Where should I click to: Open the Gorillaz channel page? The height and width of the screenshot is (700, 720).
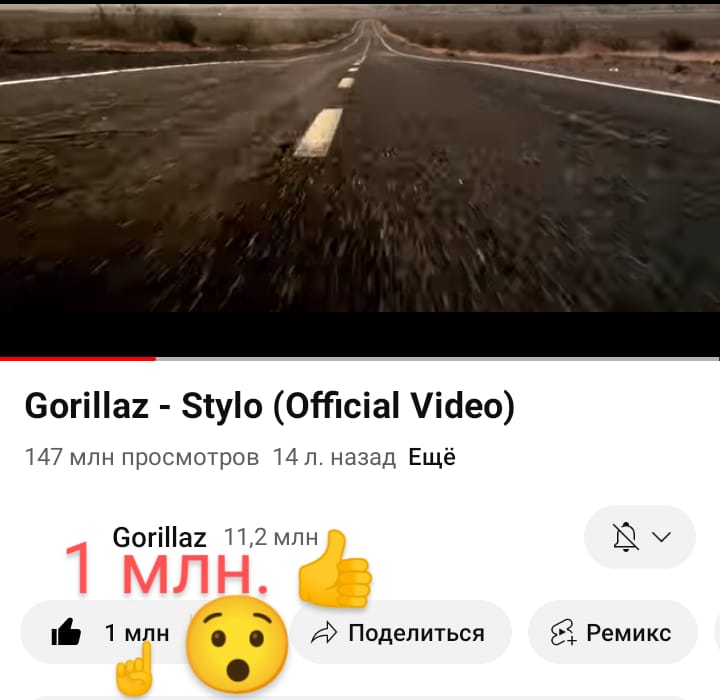click(x=159, y=537)
